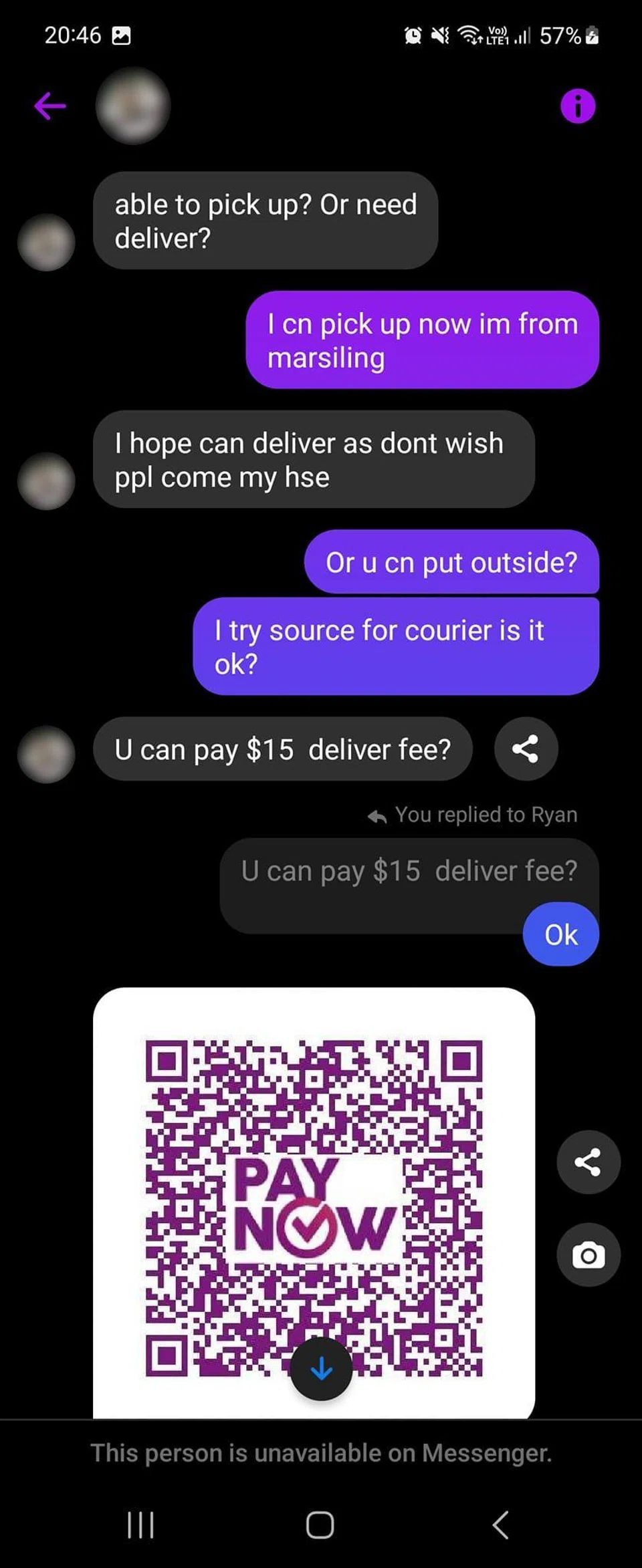Open the conversation info icon
The width and height of the screenshot is (642, 1568).
click(x=578, y=106)
